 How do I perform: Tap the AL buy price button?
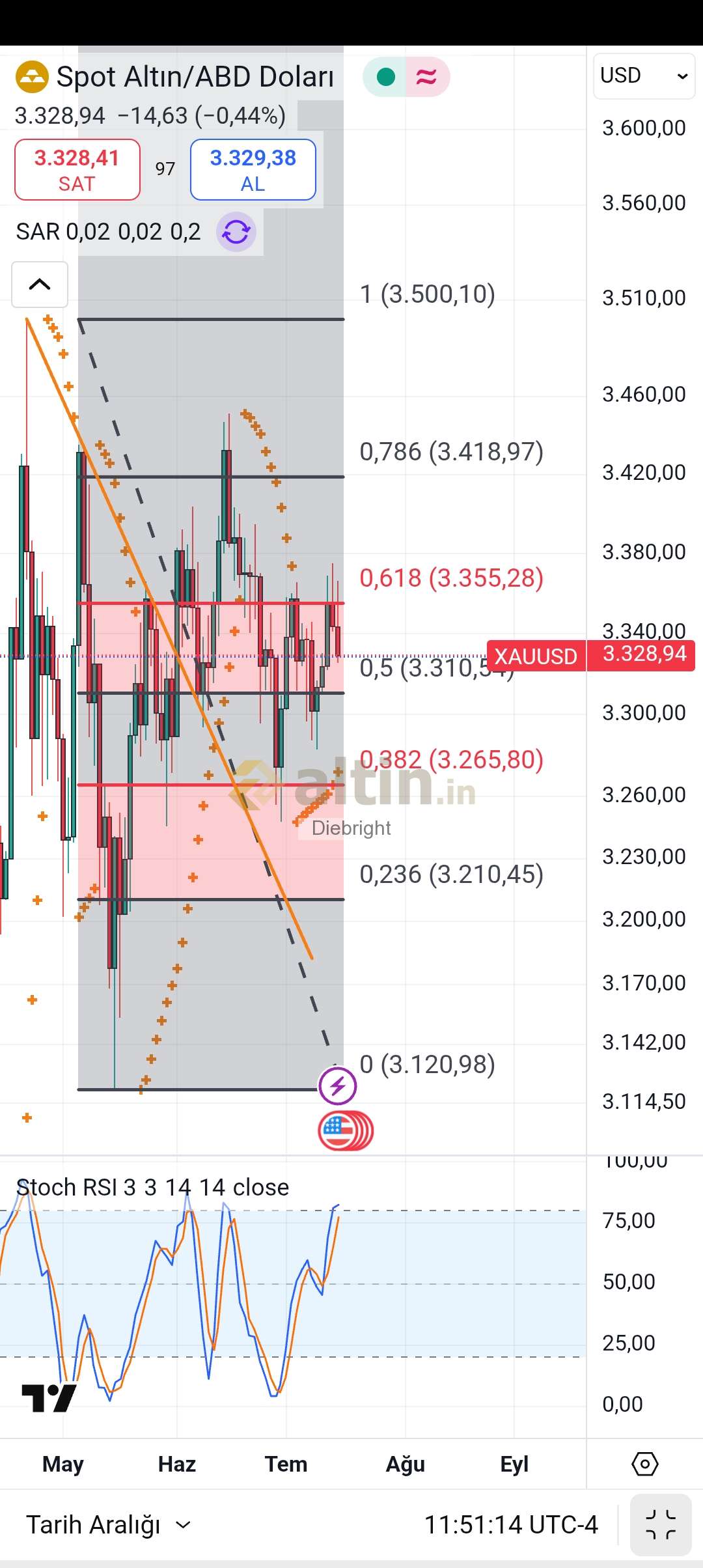[x=253, y=170]
